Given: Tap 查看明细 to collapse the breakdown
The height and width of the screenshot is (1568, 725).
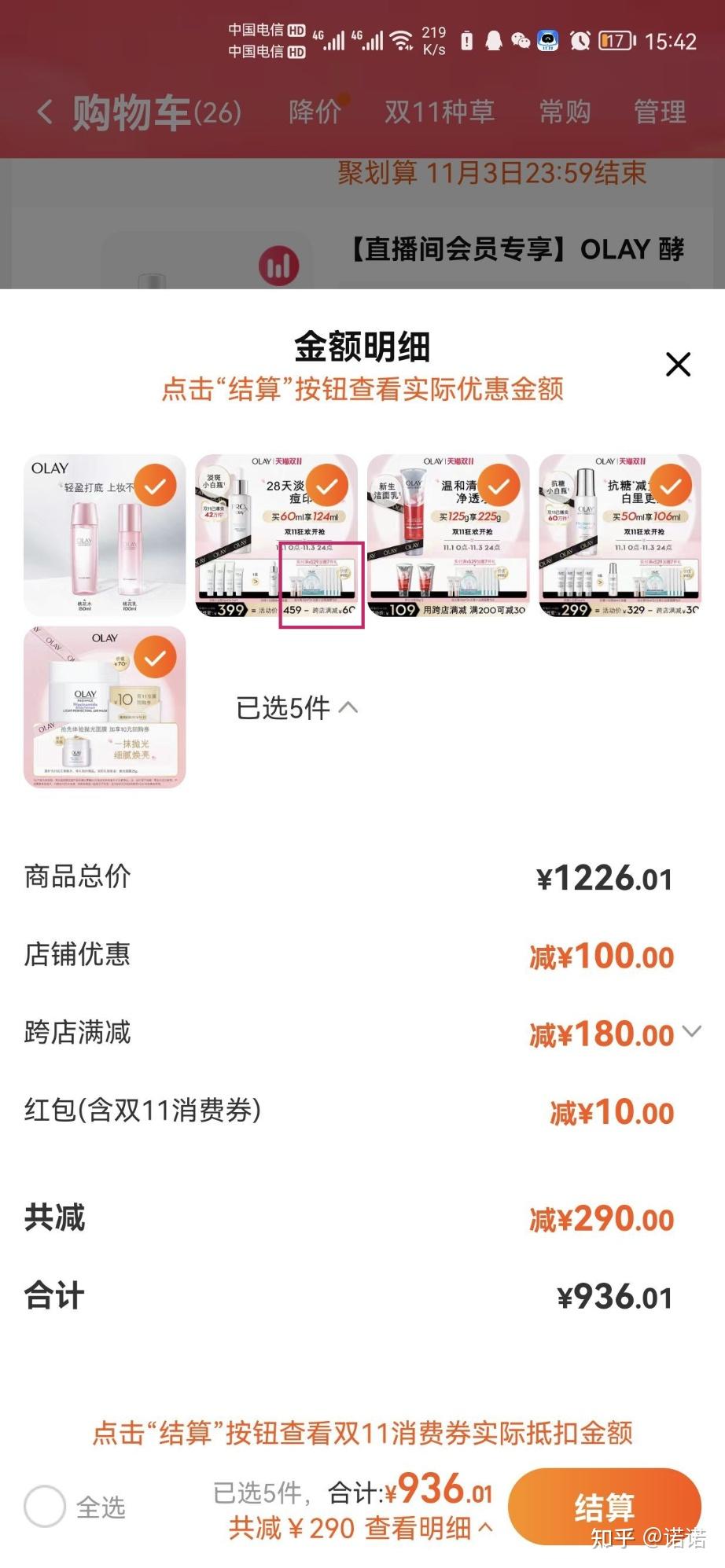Looking at the screenshot, I should 429,1529.
